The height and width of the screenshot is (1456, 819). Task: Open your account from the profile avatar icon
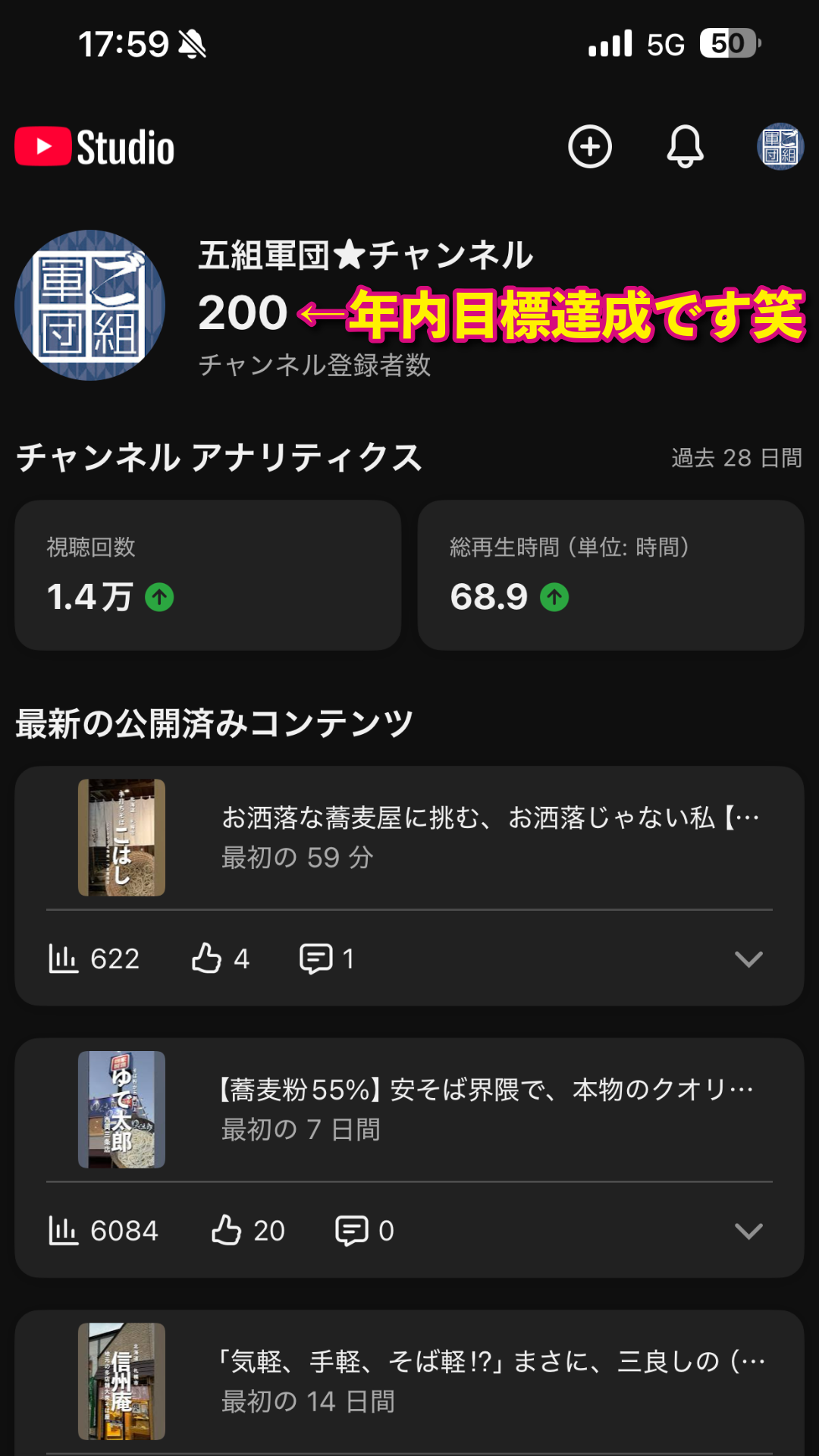[x=780, y=146]
